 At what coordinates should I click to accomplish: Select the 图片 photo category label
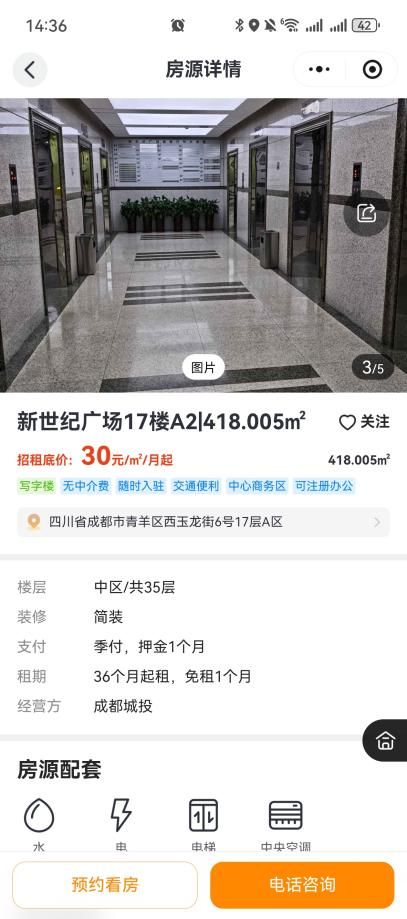(204, 367)
